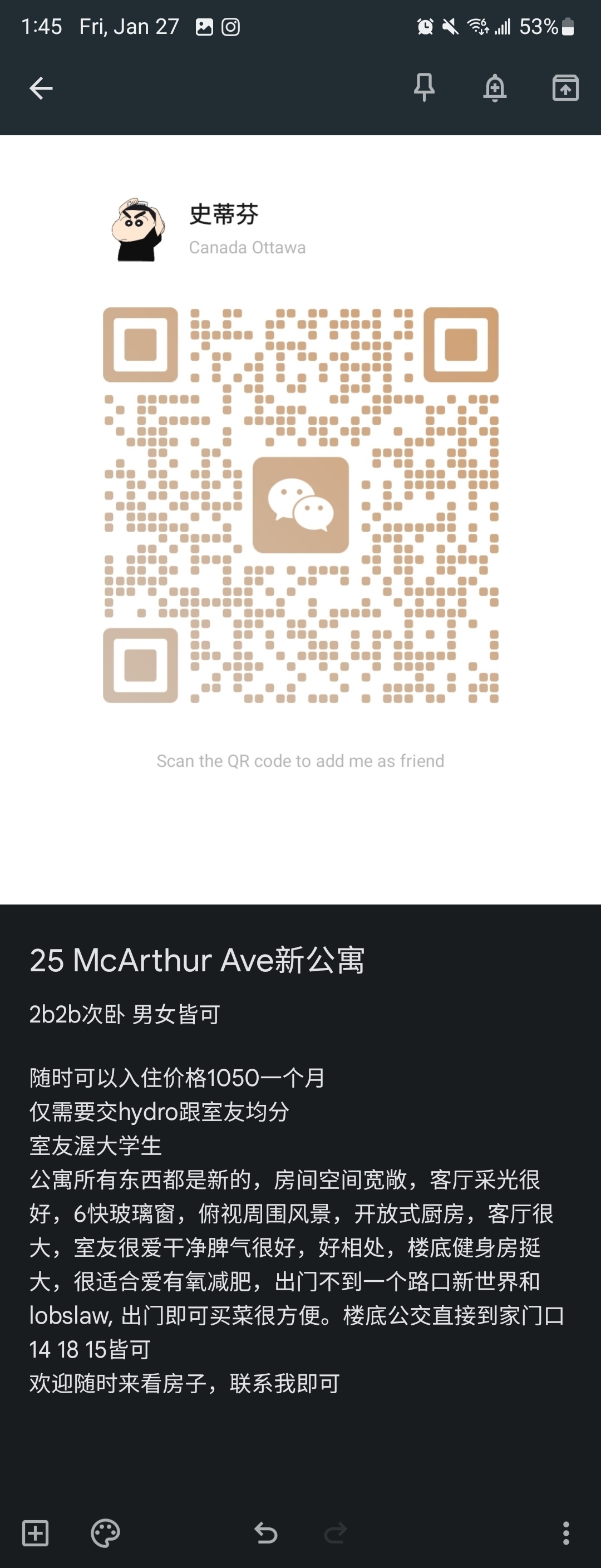Viewport: 601px width, 1568px height.
Task: Open the background color palette
Action: (x=105, y=1532)
